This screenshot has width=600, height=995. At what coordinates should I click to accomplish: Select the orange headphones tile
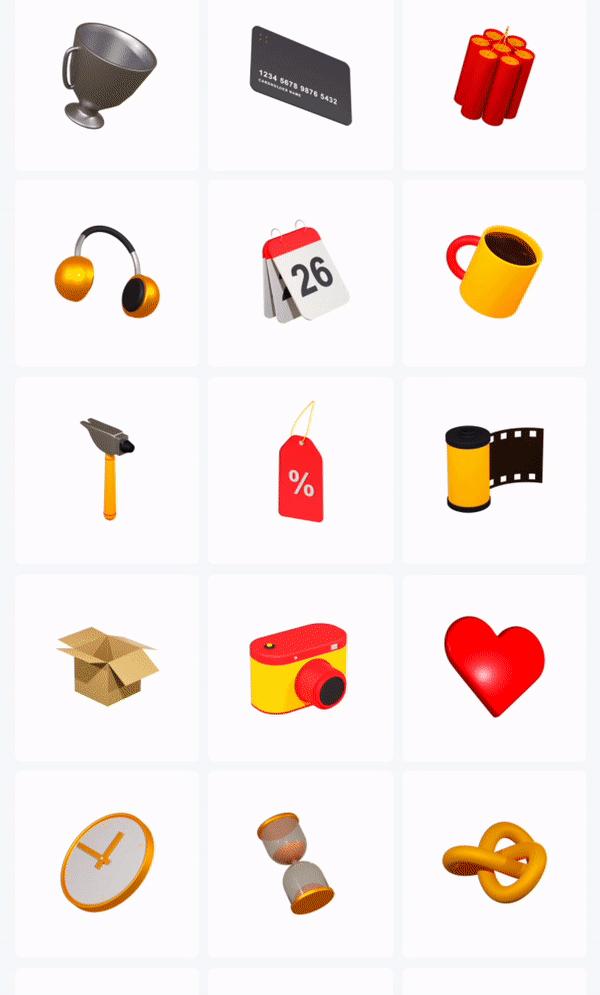tap(107, 272)
